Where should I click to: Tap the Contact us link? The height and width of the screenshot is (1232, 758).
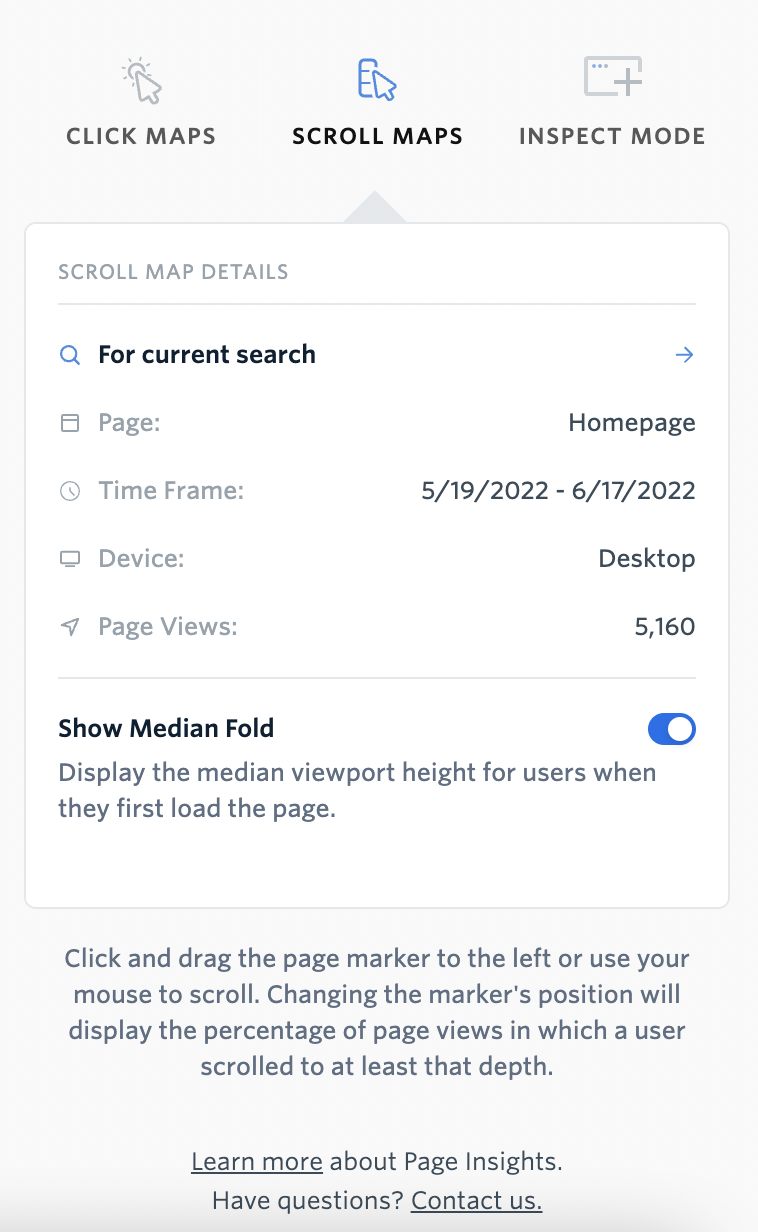[476, 1200]
